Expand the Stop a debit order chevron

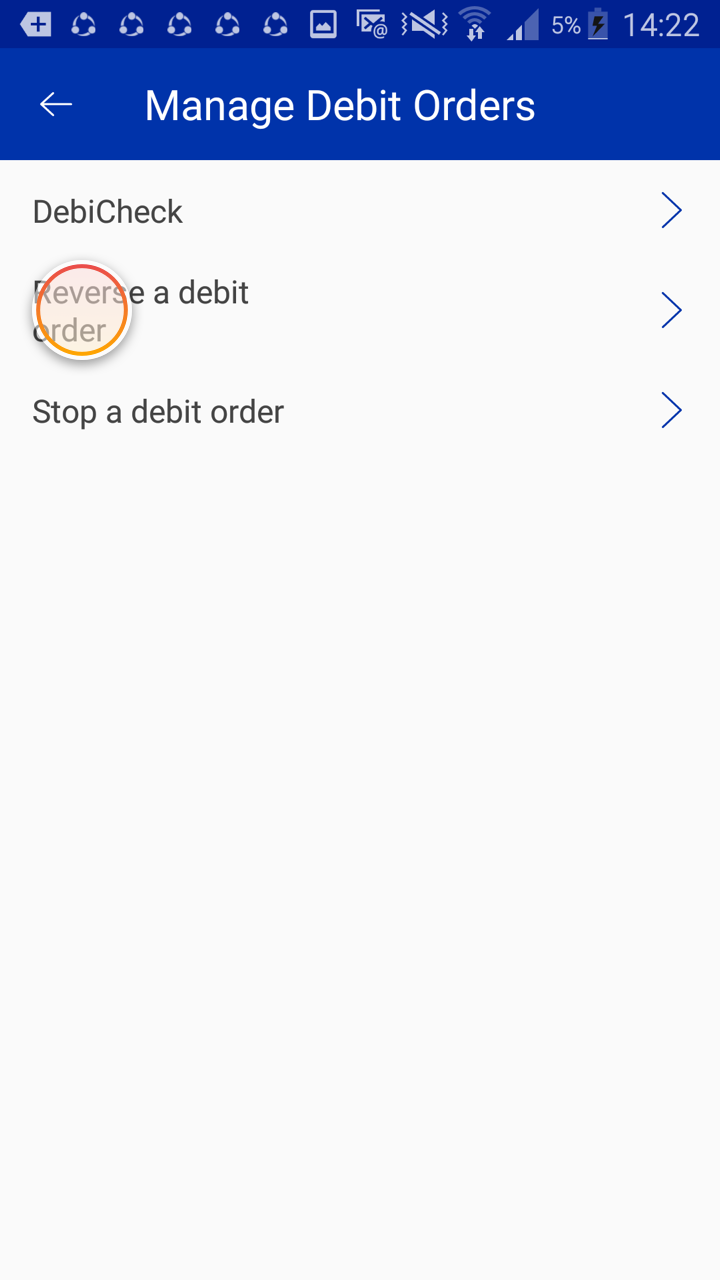[671, 410]
